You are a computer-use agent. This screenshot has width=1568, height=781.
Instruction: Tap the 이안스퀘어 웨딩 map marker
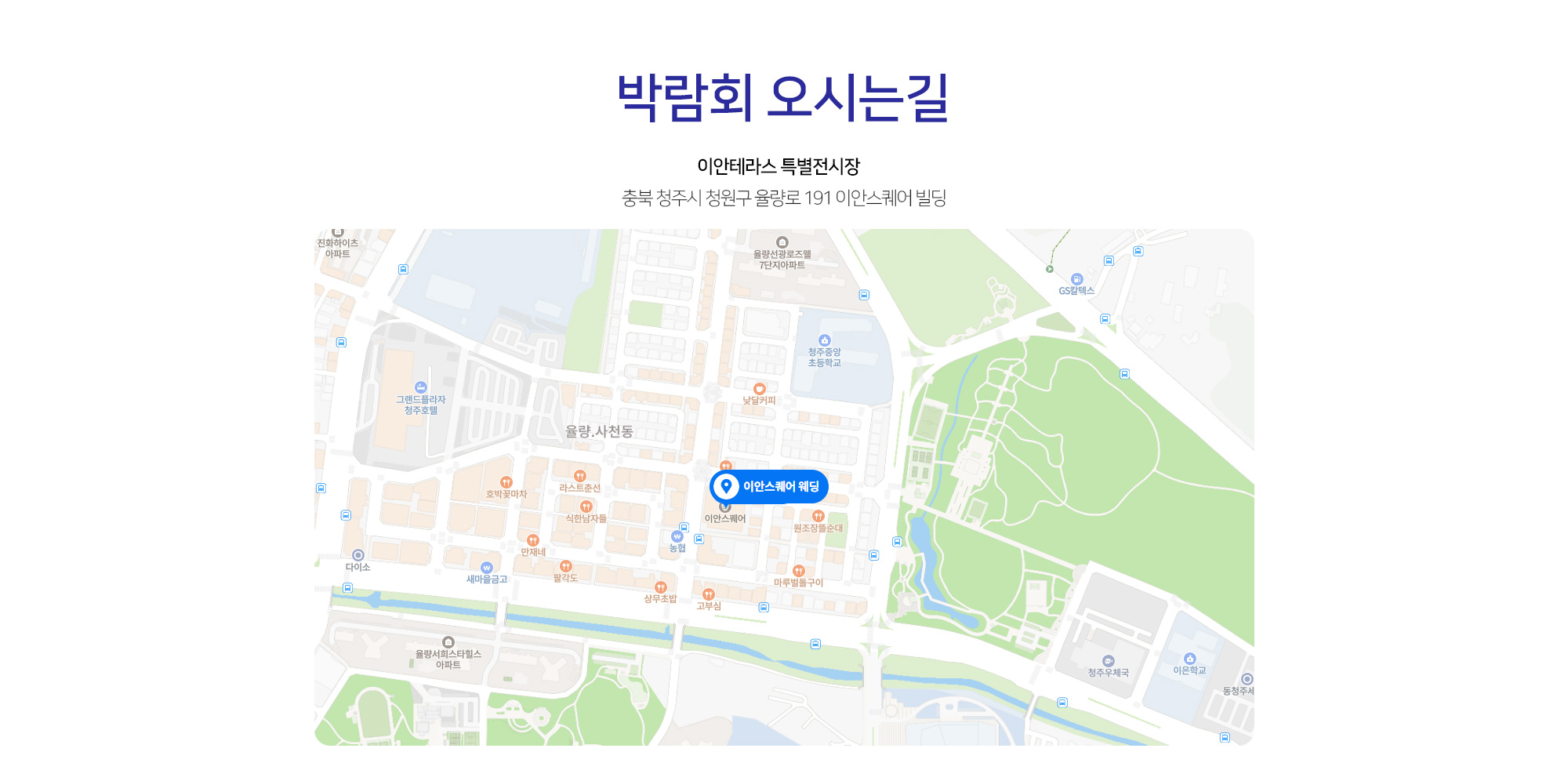pyautogui.click(x=768, y=487)
